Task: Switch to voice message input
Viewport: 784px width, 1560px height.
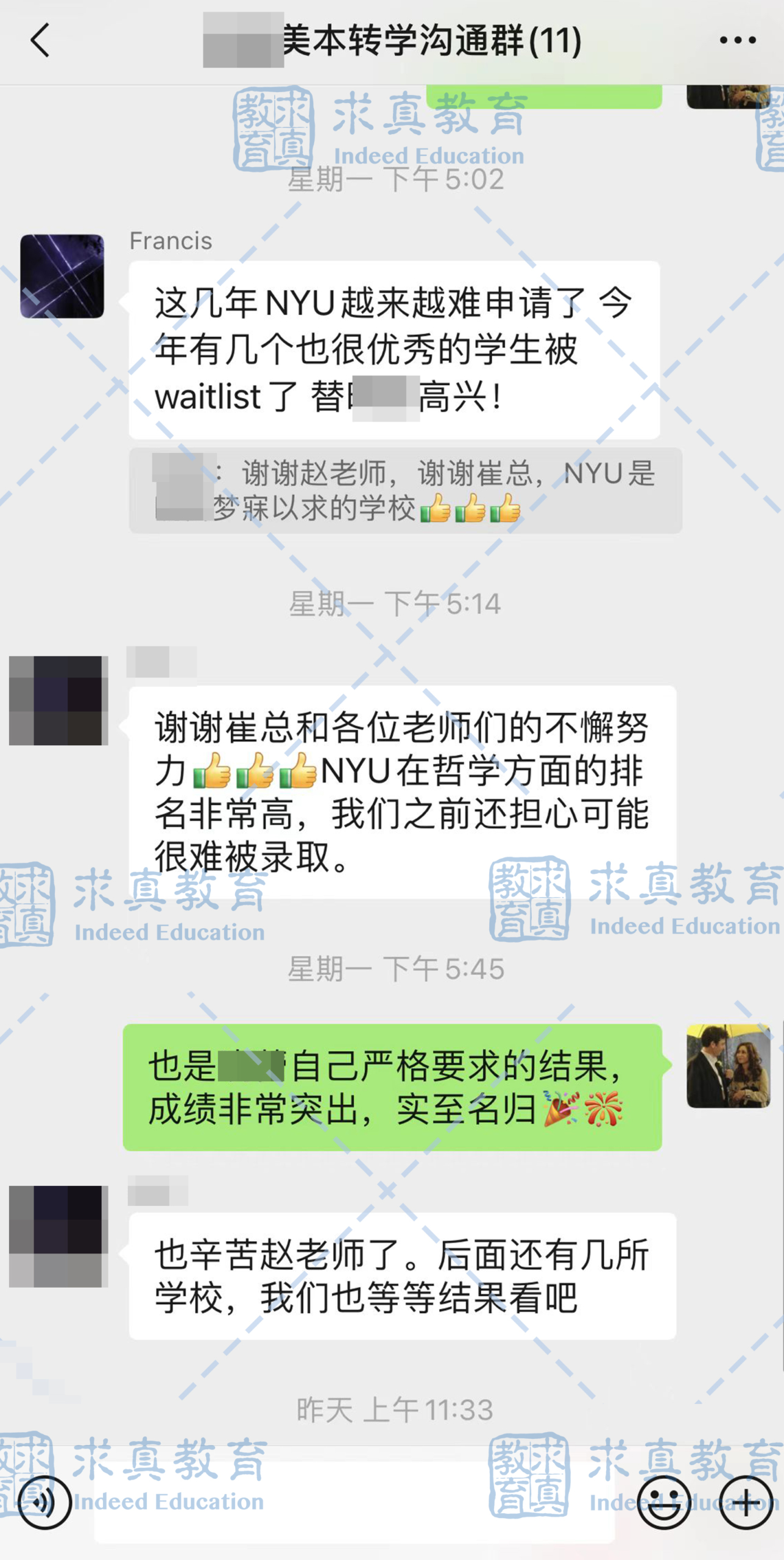Action: coord(44,1503)
